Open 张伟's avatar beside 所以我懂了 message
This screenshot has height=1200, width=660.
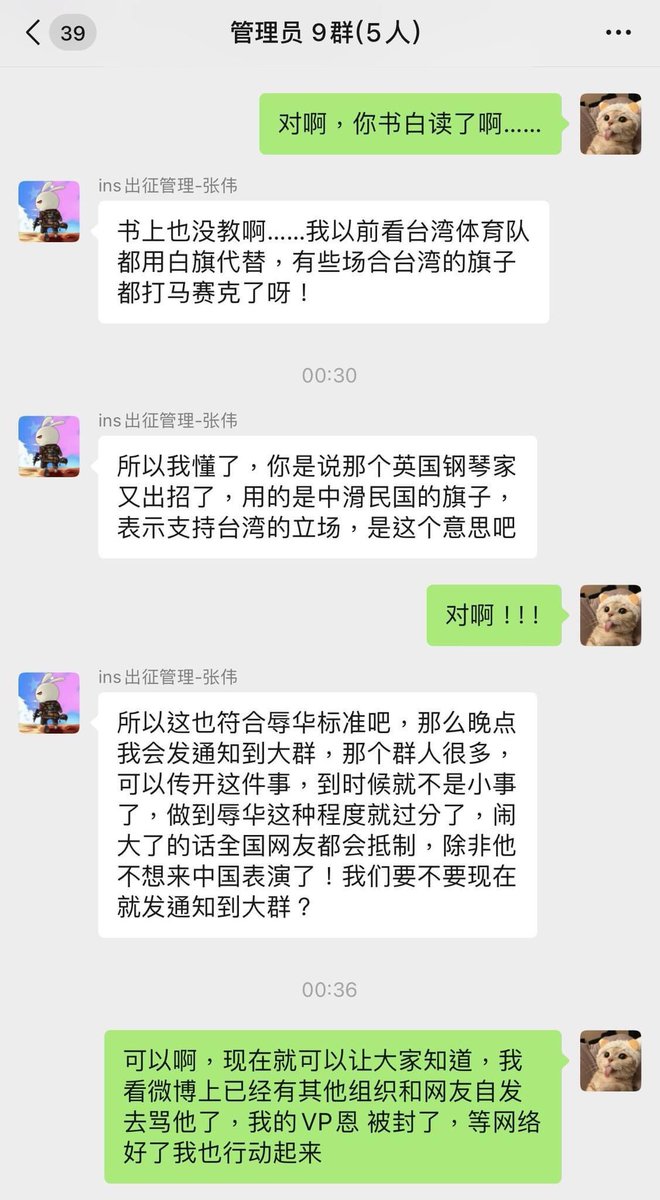point(49,446)
